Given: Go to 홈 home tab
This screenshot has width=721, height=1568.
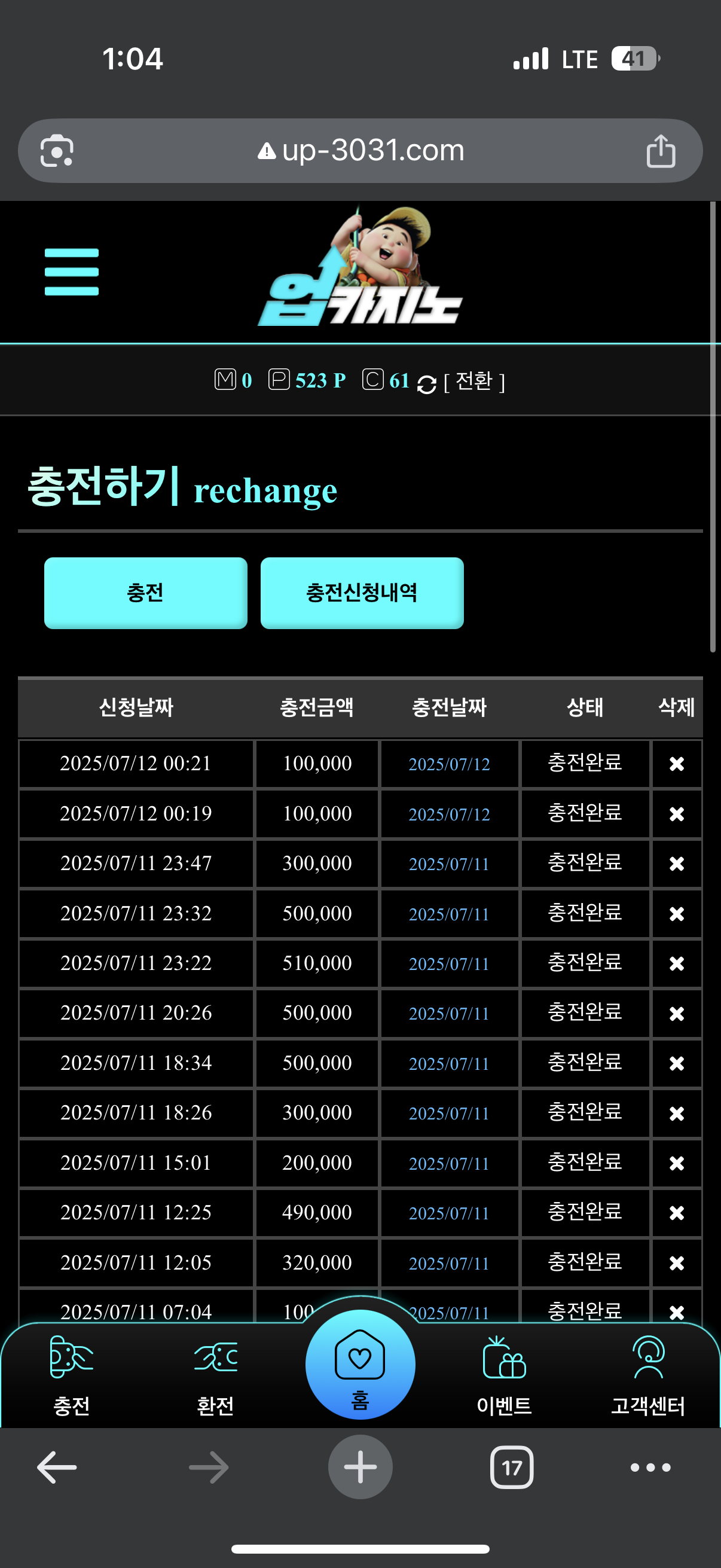Looking at the screenshot, I should tap(360, 1364).
